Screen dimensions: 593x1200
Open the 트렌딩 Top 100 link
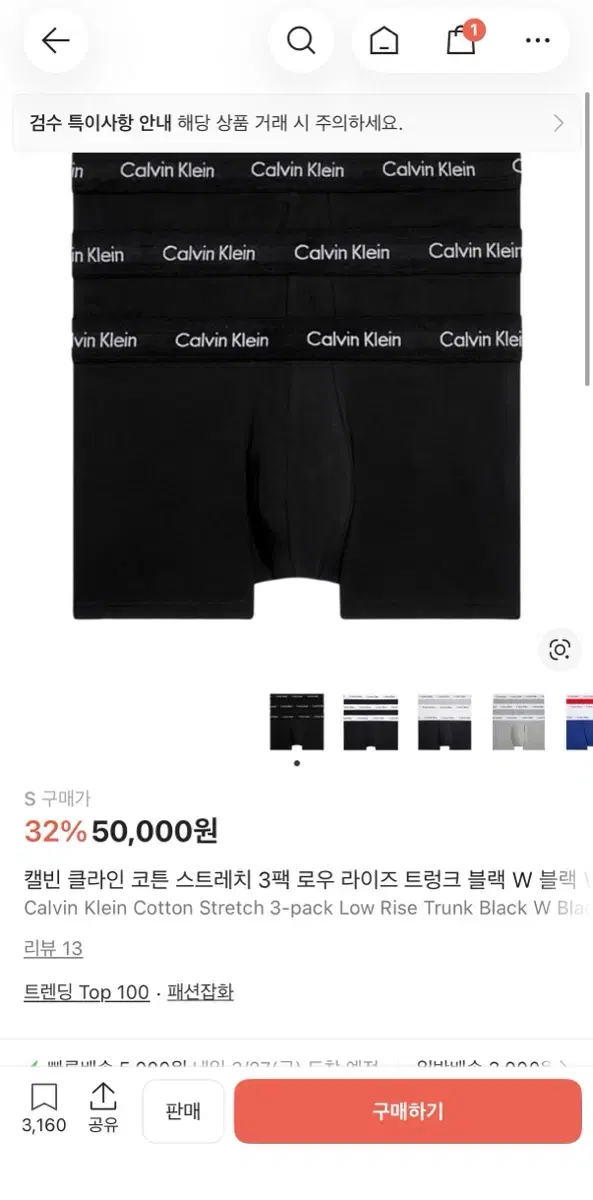click(x=86, y=992)
